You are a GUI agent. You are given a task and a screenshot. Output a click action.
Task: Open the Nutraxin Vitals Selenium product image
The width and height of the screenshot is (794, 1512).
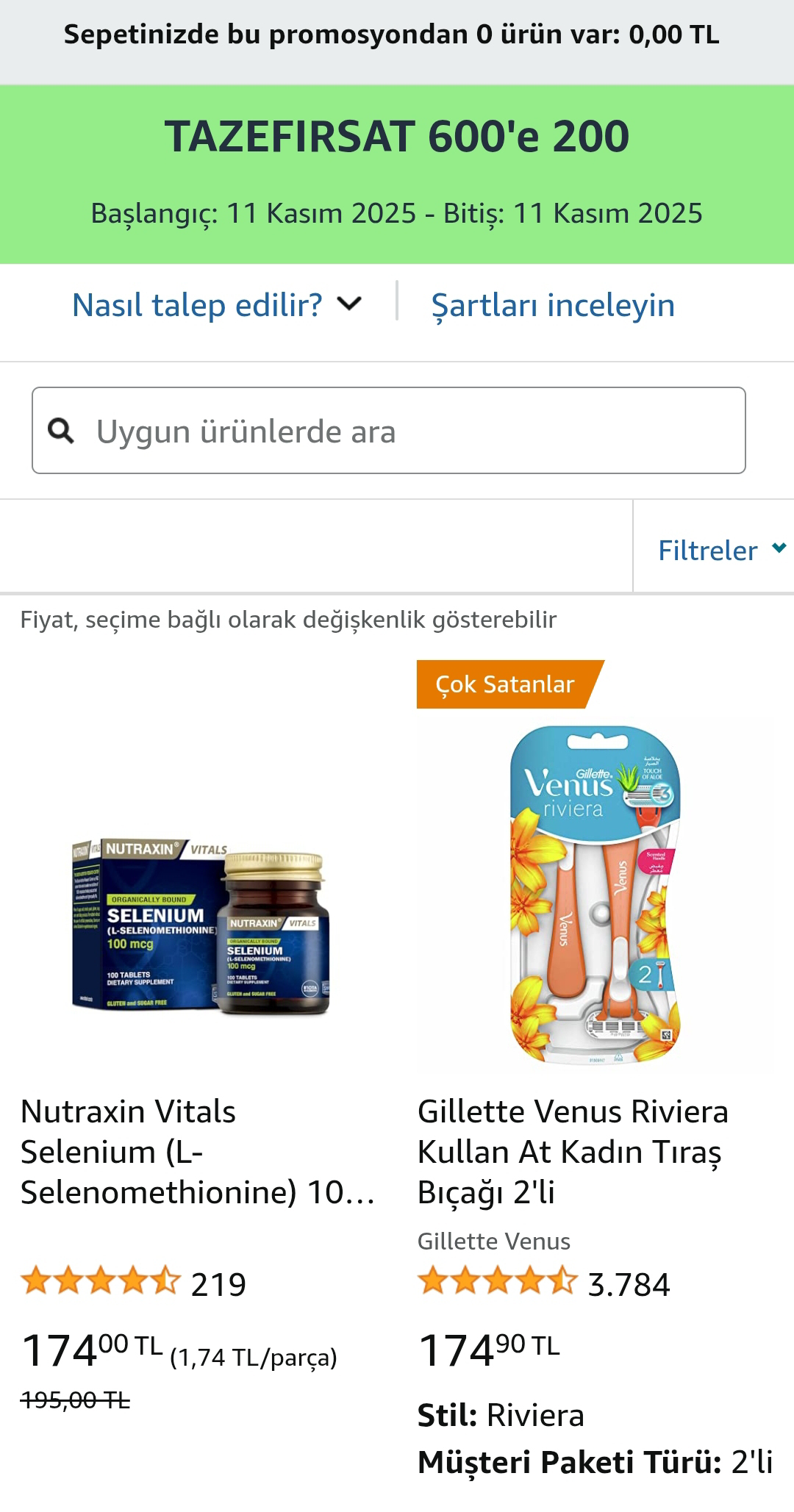[200, 927]
